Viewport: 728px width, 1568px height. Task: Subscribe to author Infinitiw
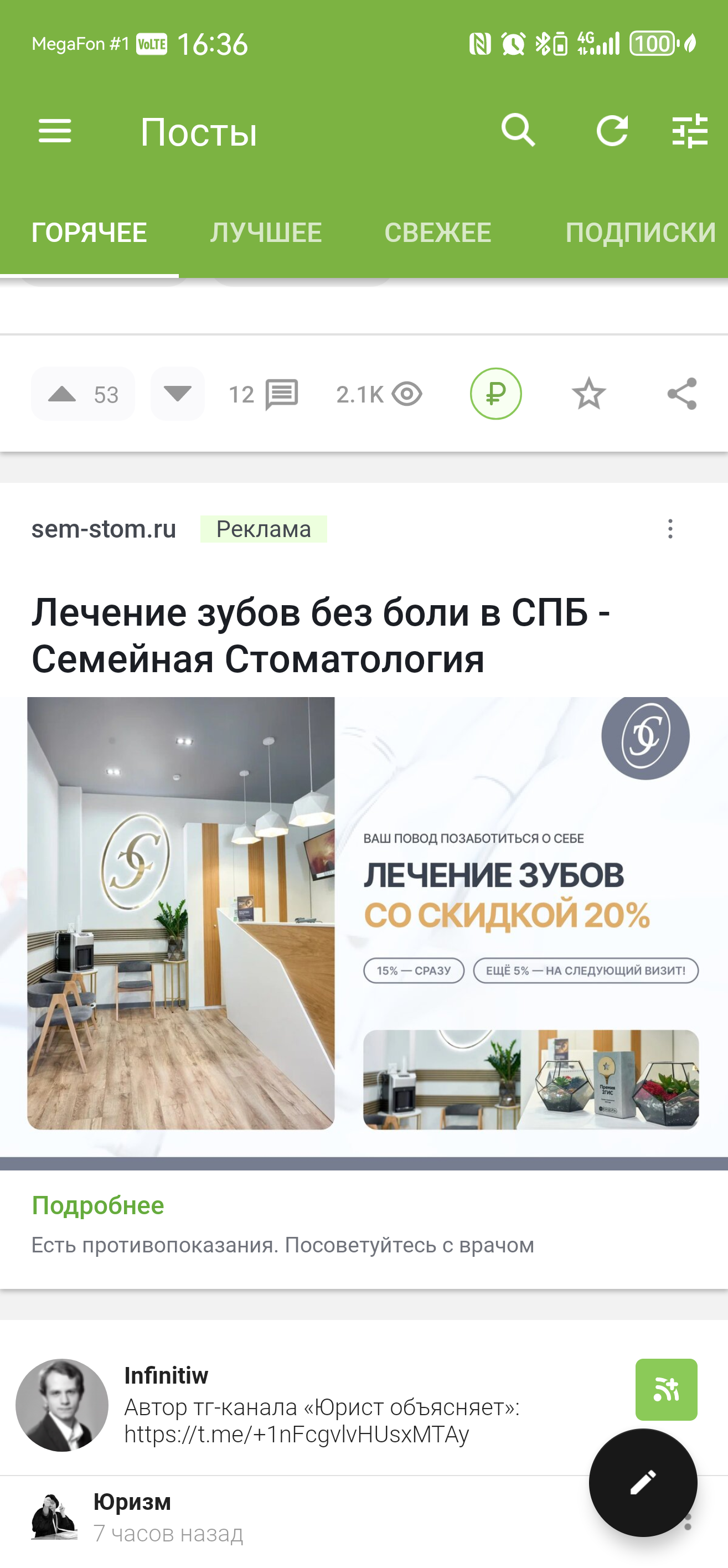coord(666,1390)
